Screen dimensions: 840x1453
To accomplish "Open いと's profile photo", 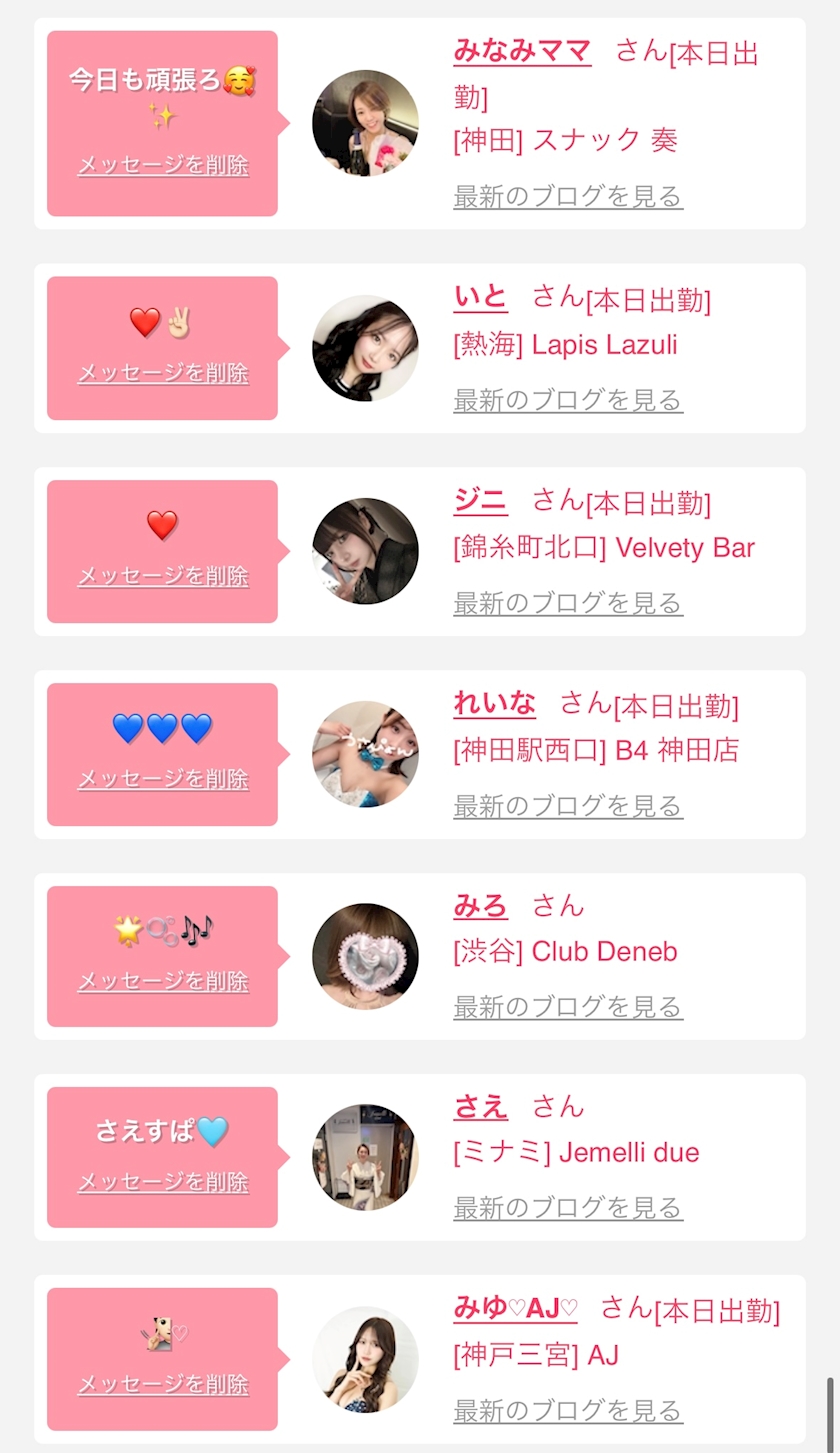I will click(x=365, y=348).
